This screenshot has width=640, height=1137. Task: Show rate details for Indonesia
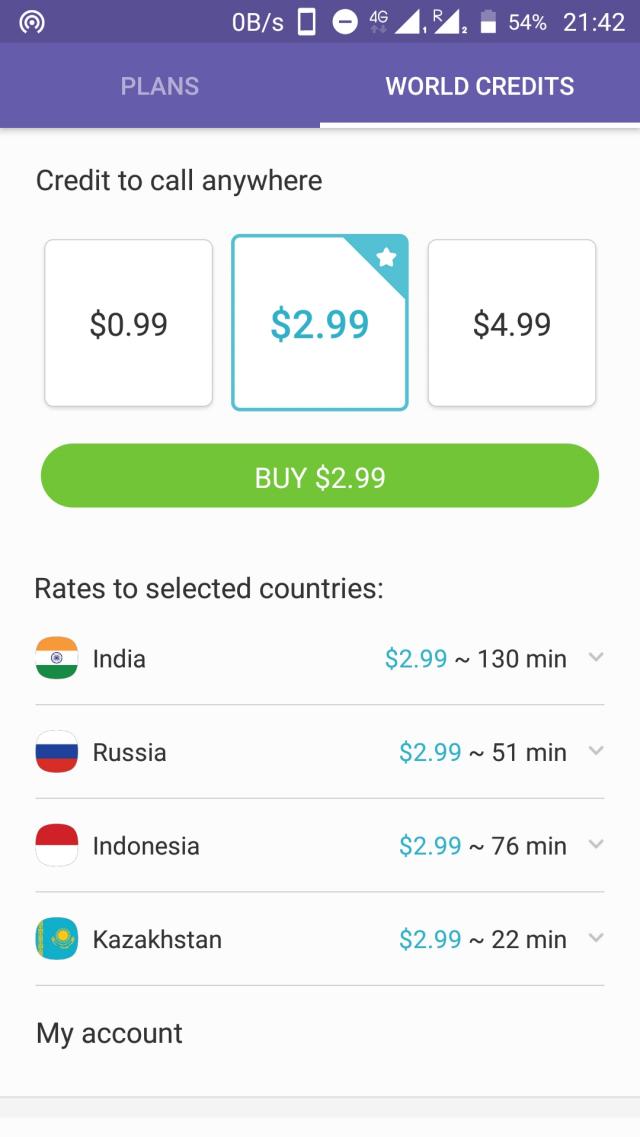tap(596, 844)
